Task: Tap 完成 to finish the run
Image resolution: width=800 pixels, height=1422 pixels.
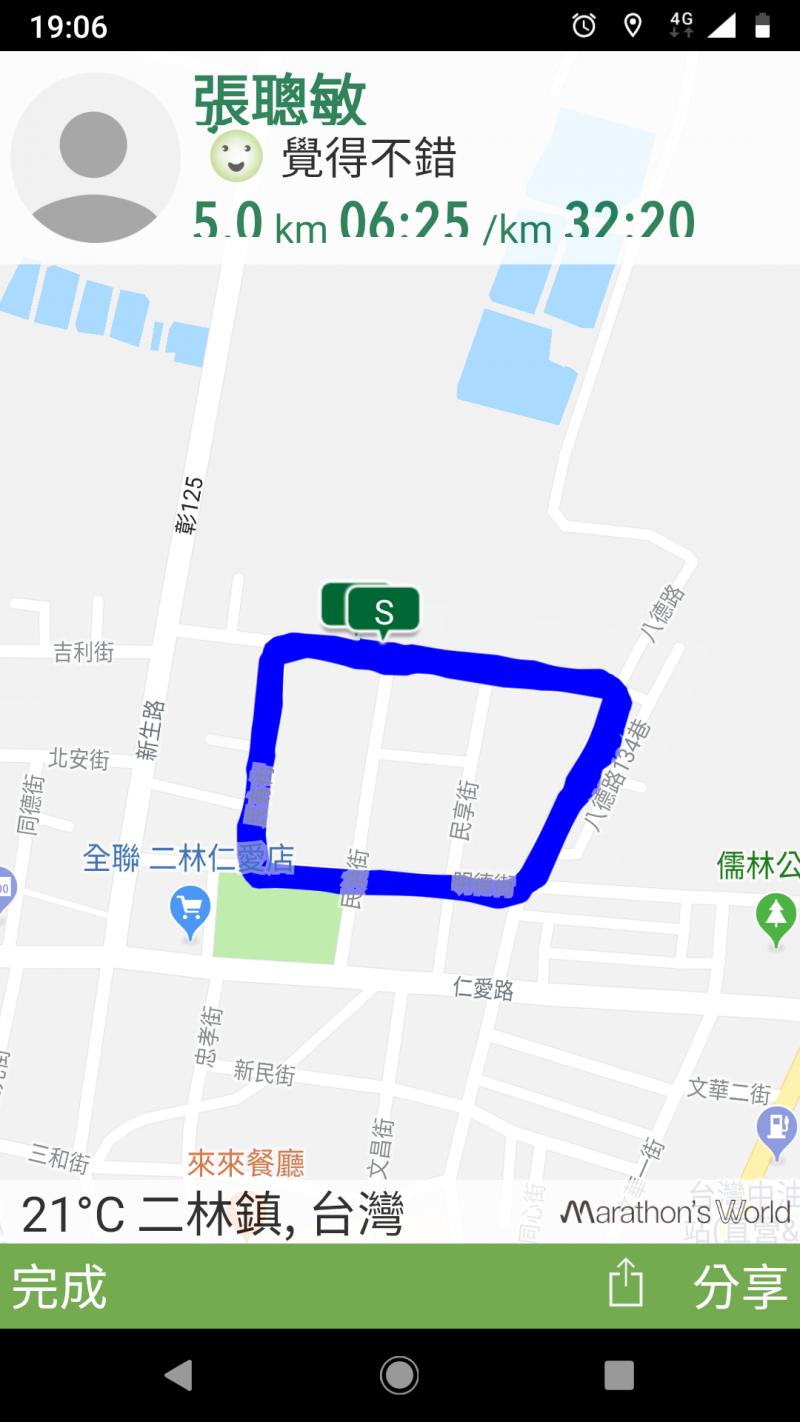Action: [x=60, y=1287]
